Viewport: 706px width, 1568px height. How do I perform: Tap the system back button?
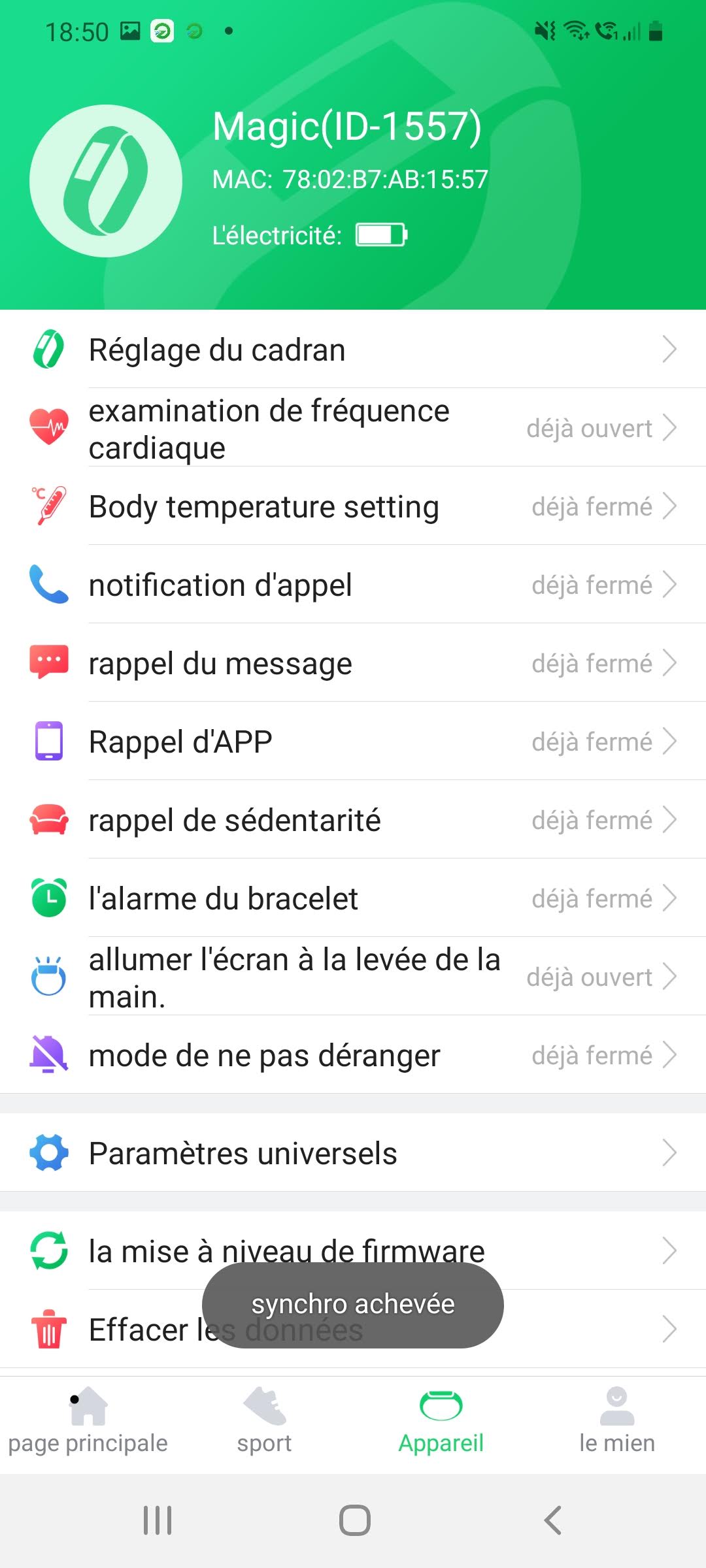553,1520
